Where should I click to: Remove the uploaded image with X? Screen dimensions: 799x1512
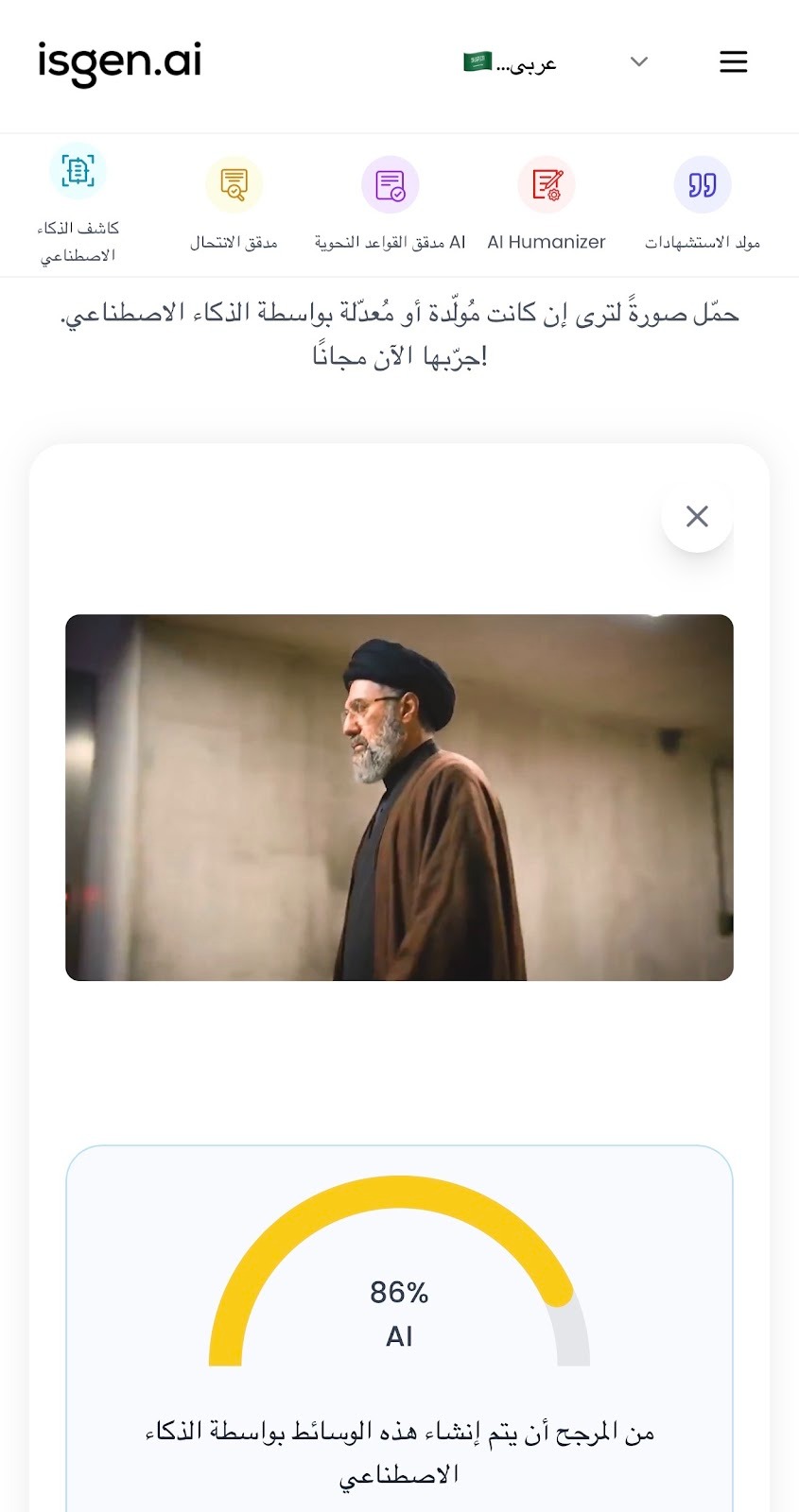[697, 516]
